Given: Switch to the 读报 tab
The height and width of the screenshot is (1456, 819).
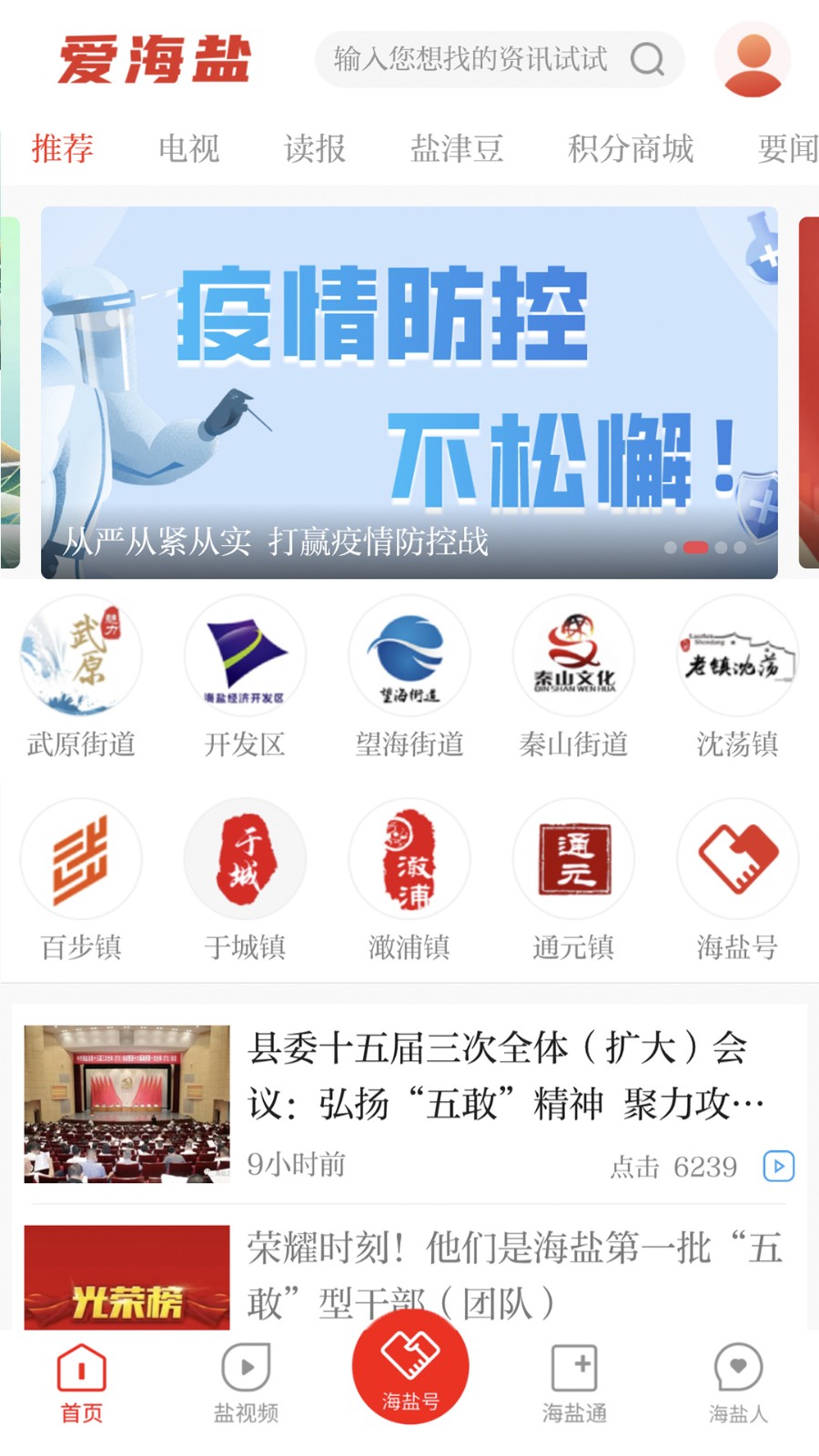Looking at the screenshot, I should (315, 148).
